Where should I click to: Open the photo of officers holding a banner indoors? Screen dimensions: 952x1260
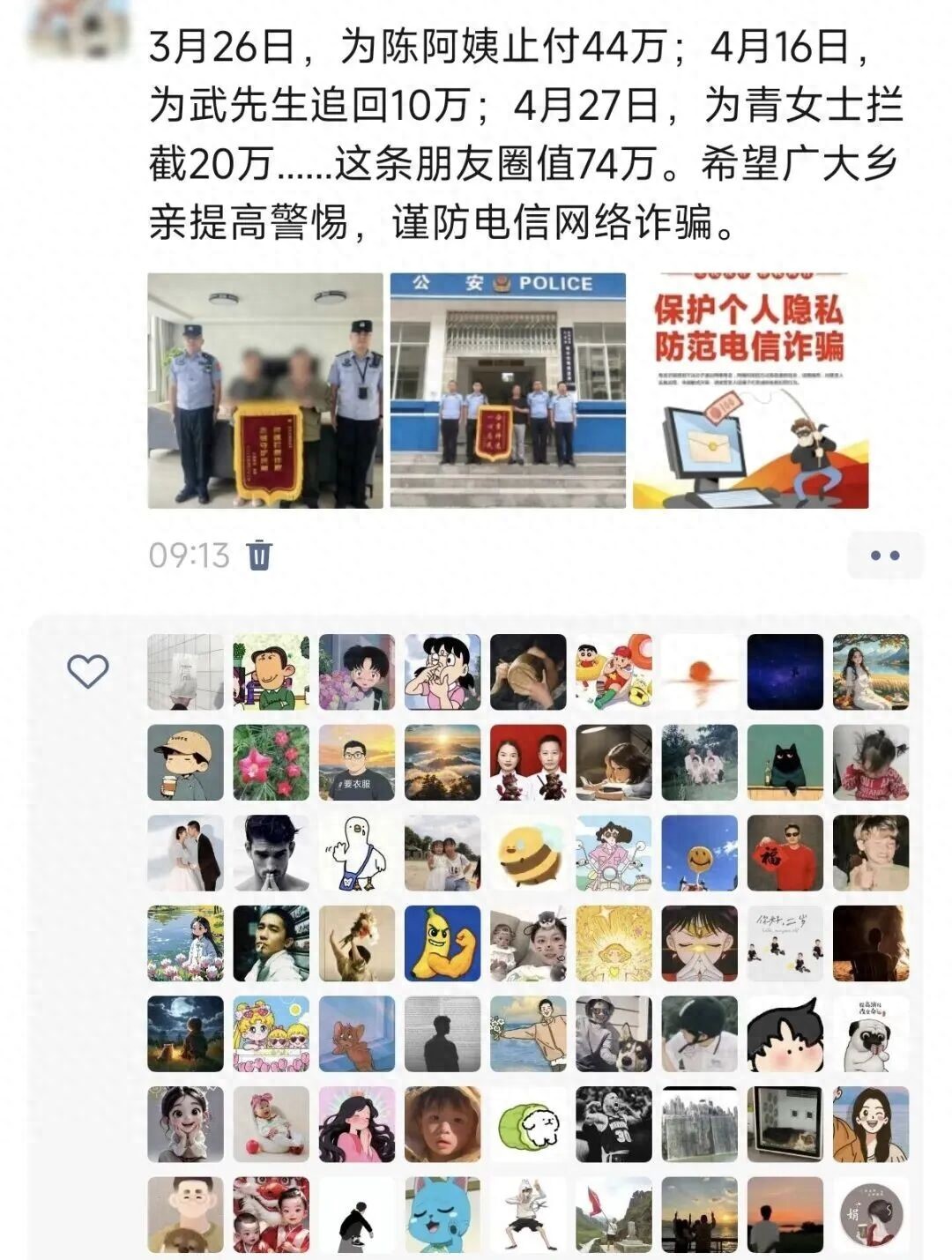point(265,391)
